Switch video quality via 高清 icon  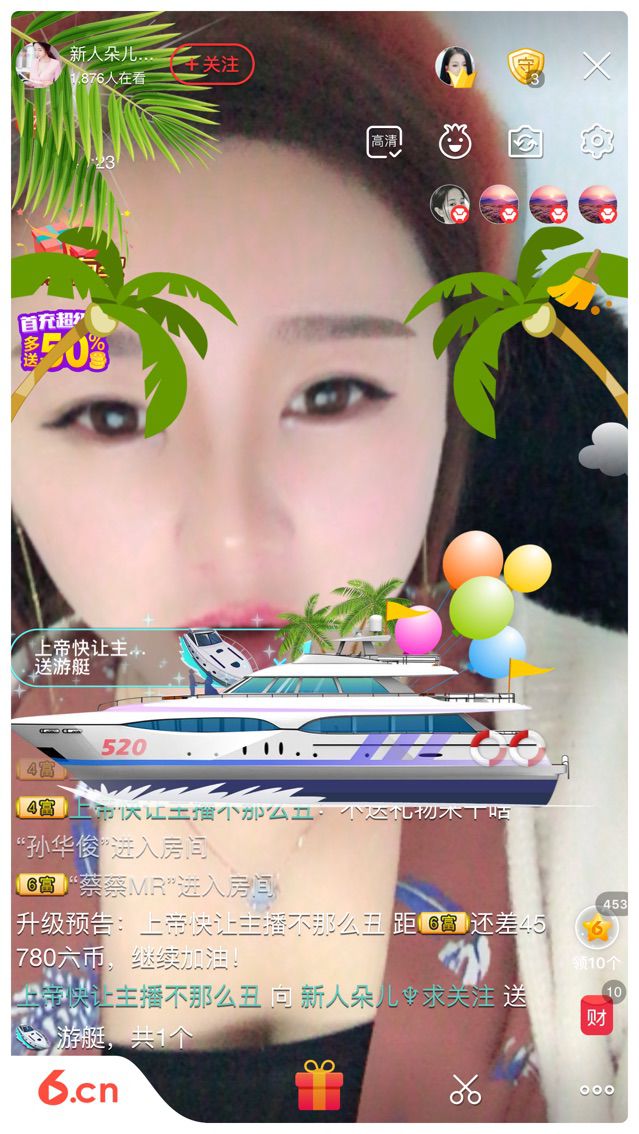(385, 141)
